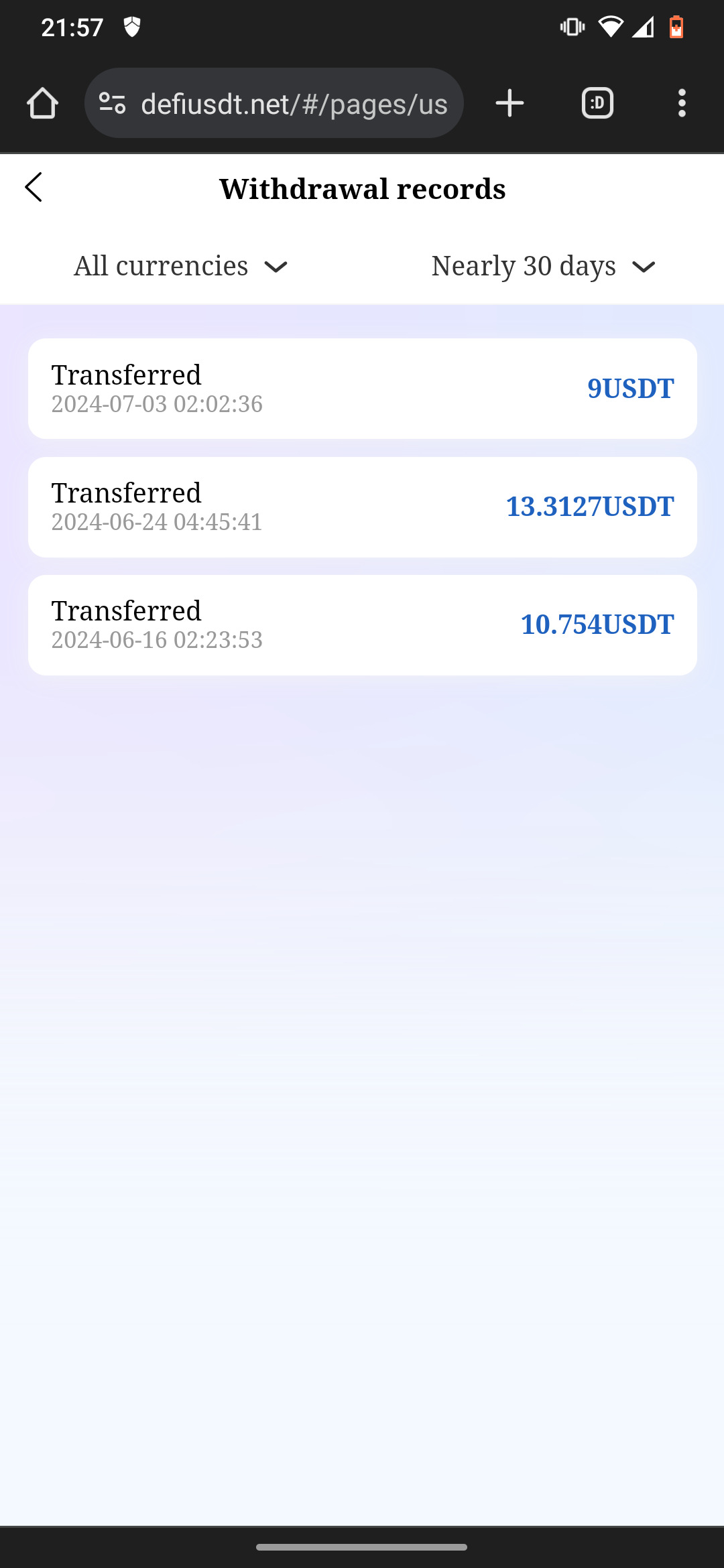Open the browser overflow menu

pyautogui.click(x=682, y=103)
